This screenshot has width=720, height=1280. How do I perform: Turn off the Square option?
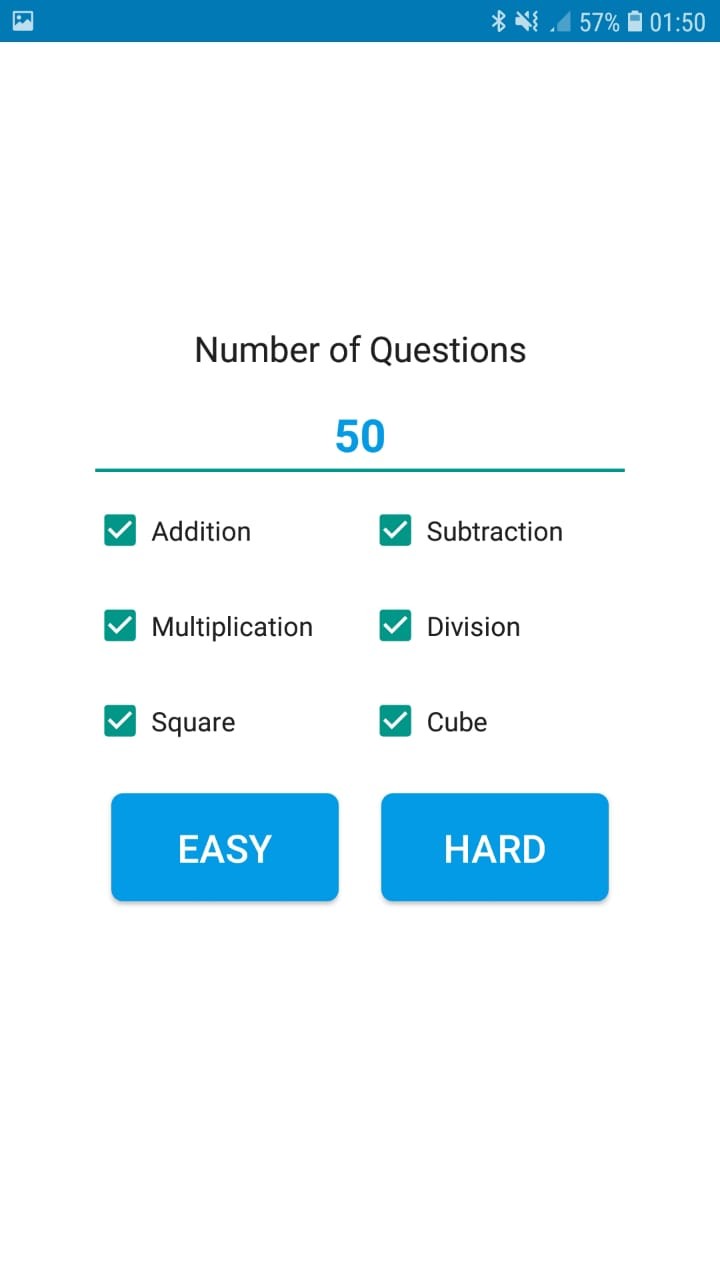(x=120, y=722)
